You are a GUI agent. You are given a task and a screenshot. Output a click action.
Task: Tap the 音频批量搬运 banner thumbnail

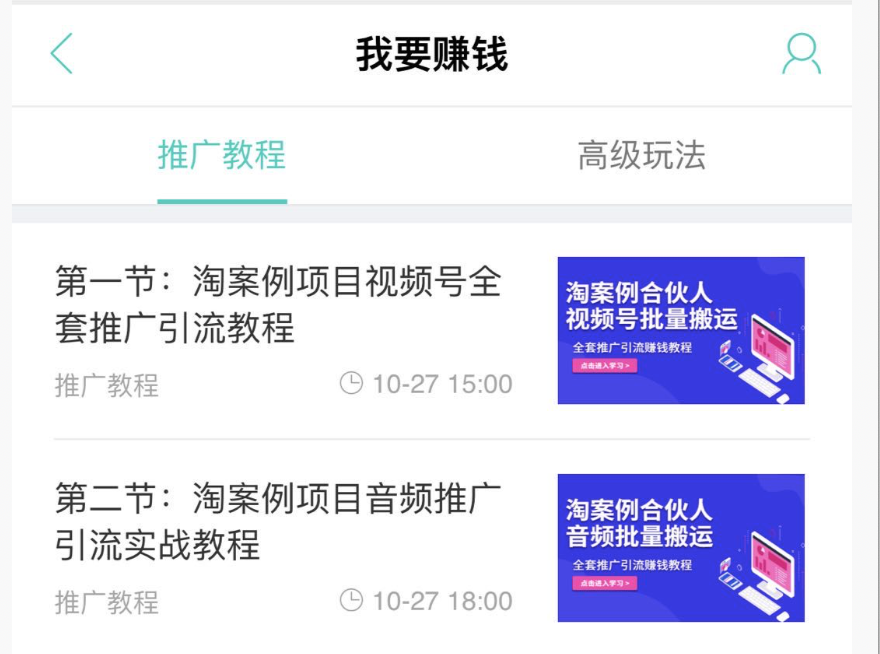coord(680,547)
